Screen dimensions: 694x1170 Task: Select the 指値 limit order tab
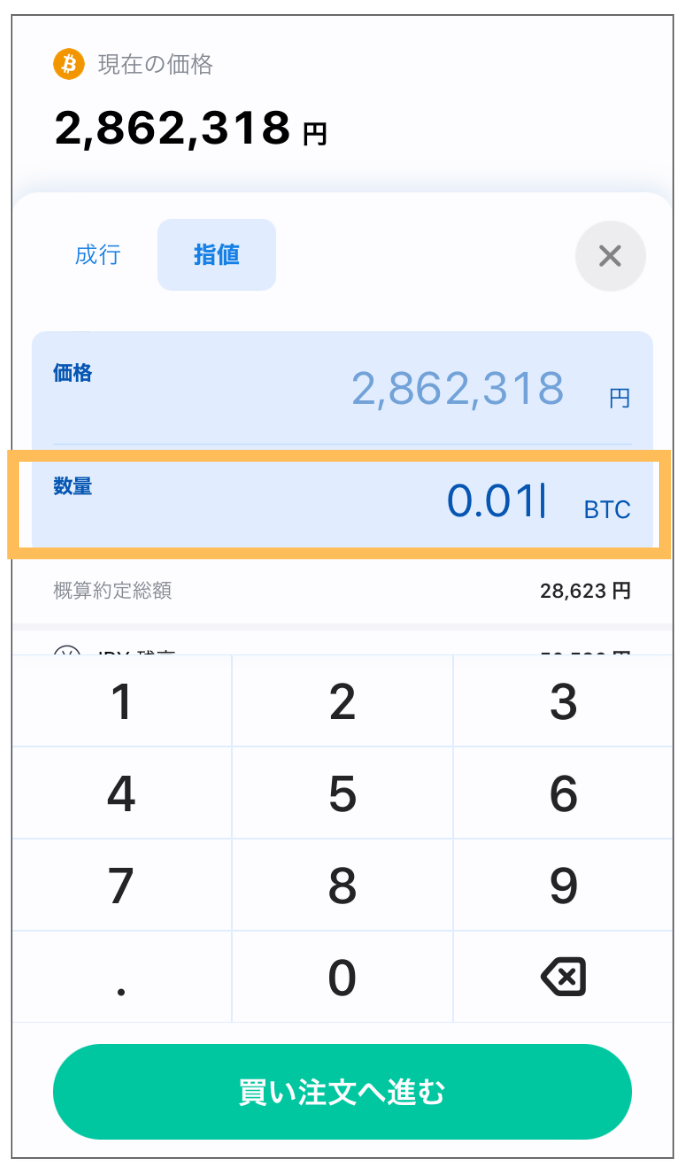[216, 255]
